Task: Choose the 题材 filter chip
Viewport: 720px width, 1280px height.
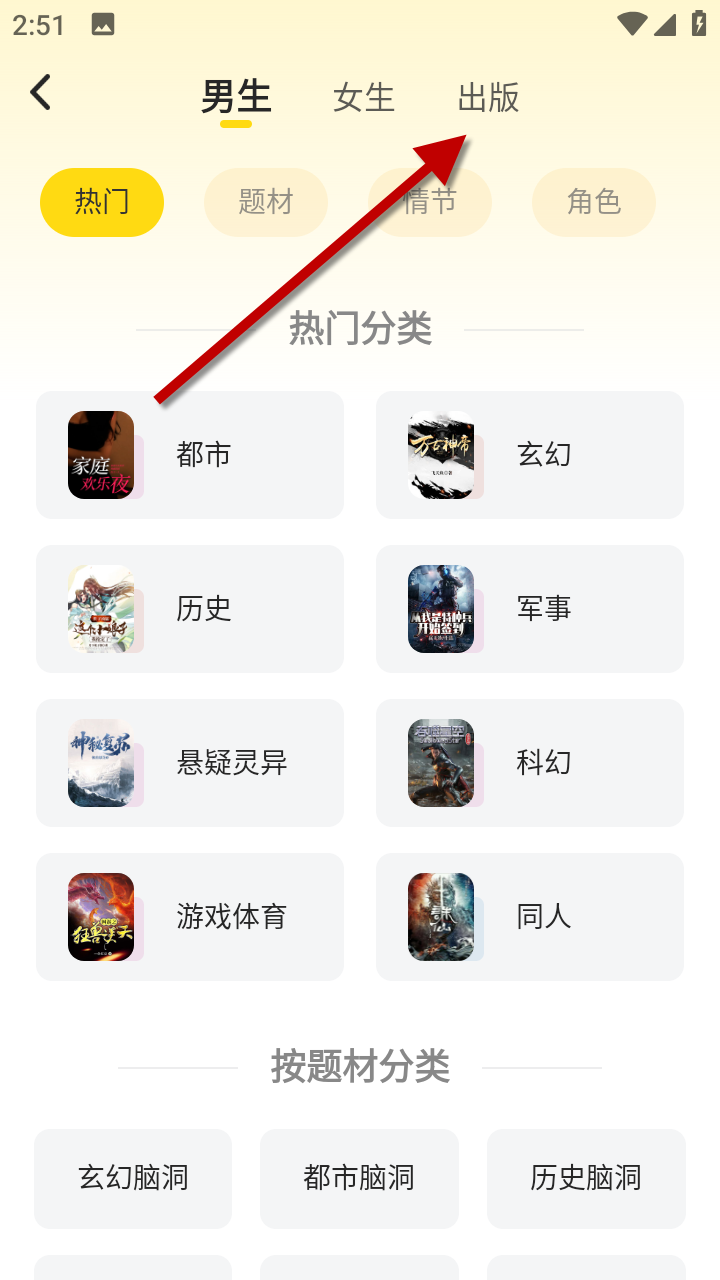Action: point(266,202)
